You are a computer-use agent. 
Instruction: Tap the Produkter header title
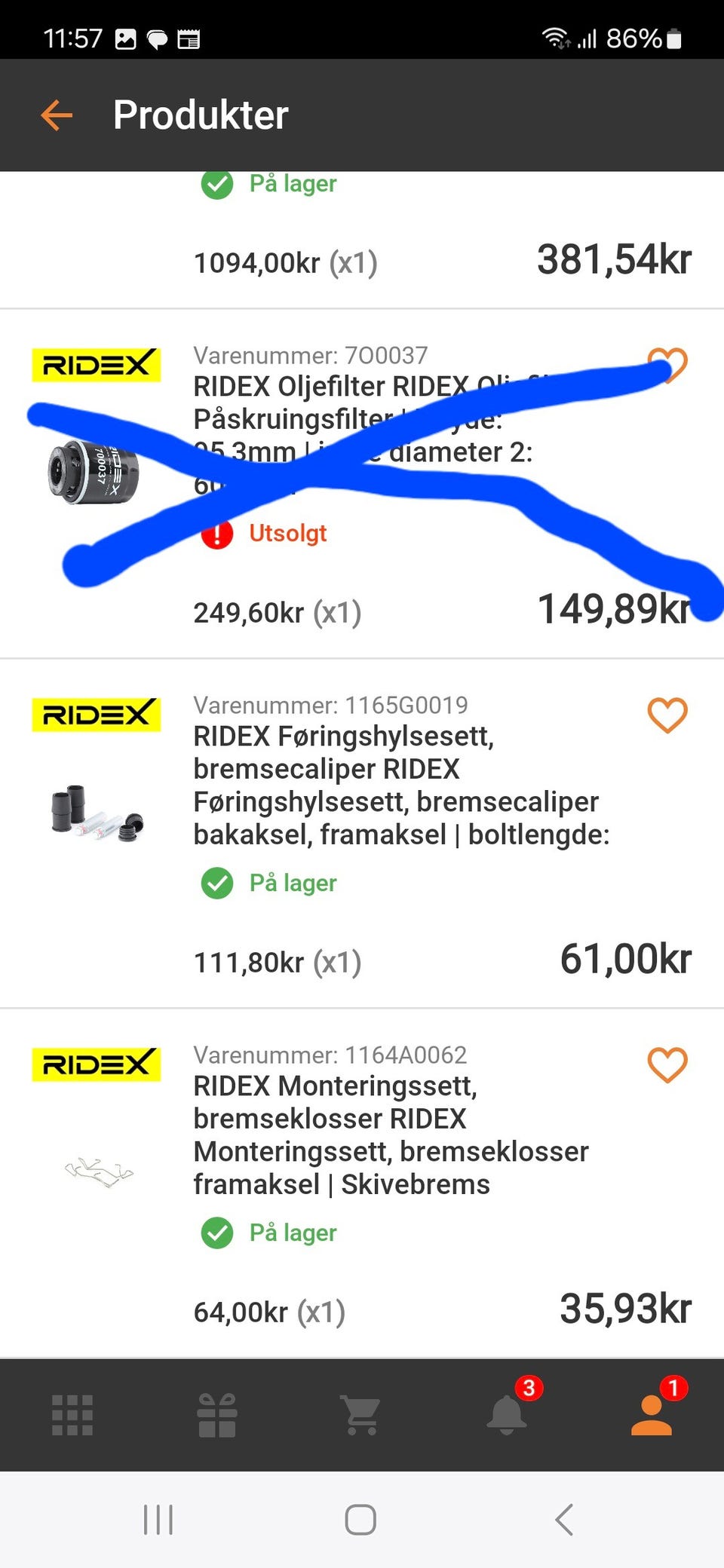[x=200, y=115]
